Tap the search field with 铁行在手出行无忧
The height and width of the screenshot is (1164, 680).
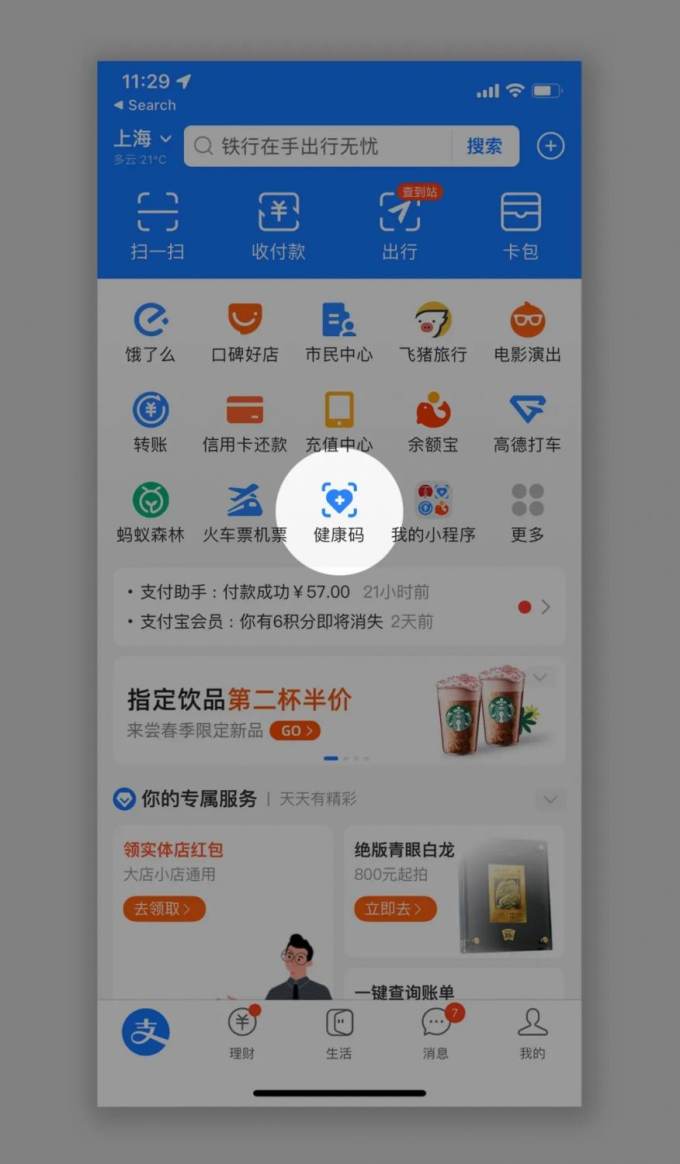320,146
